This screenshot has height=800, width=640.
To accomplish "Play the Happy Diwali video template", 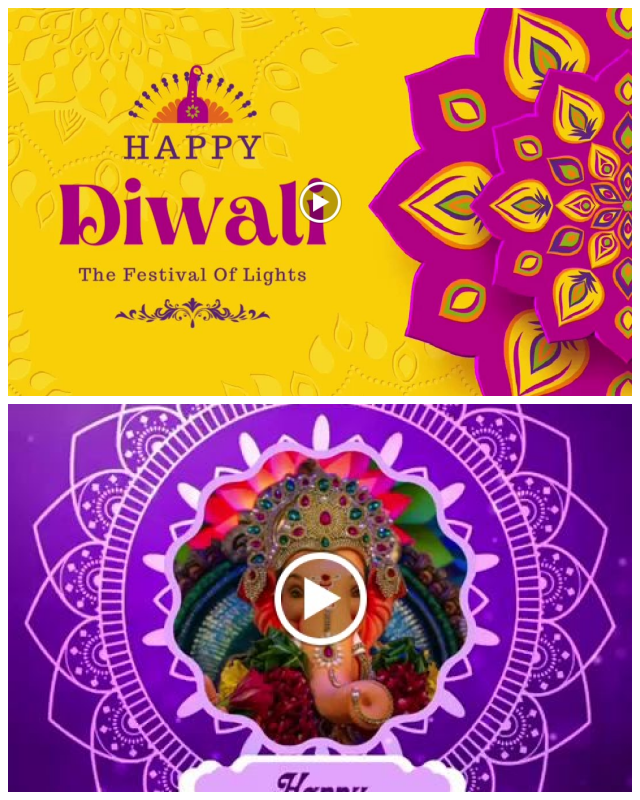I will pos(320,203).
